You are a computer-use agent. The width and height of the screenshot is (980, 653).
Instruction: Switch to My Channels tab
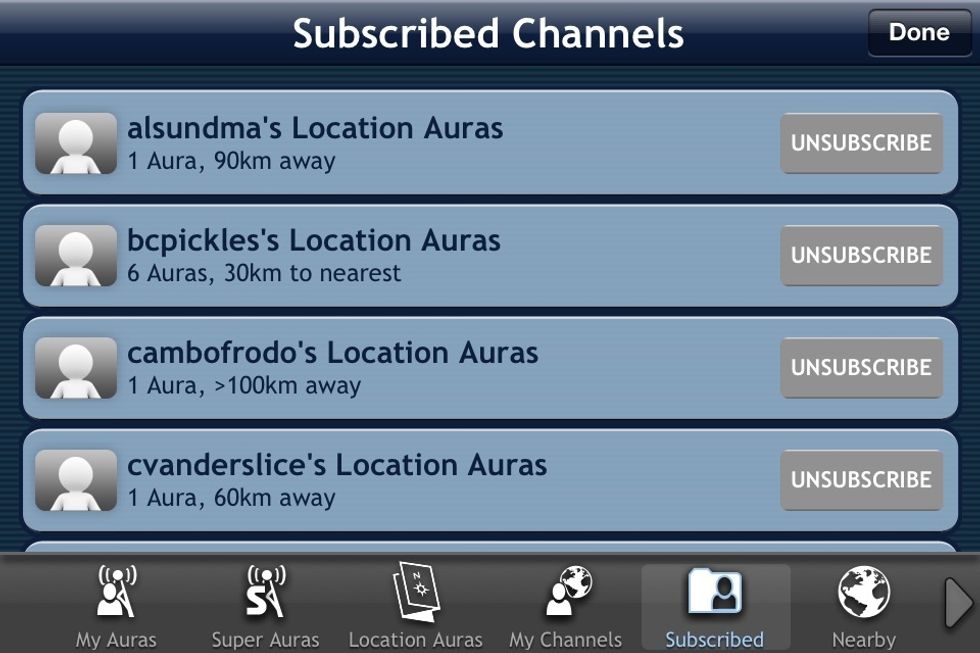[565, 607]
